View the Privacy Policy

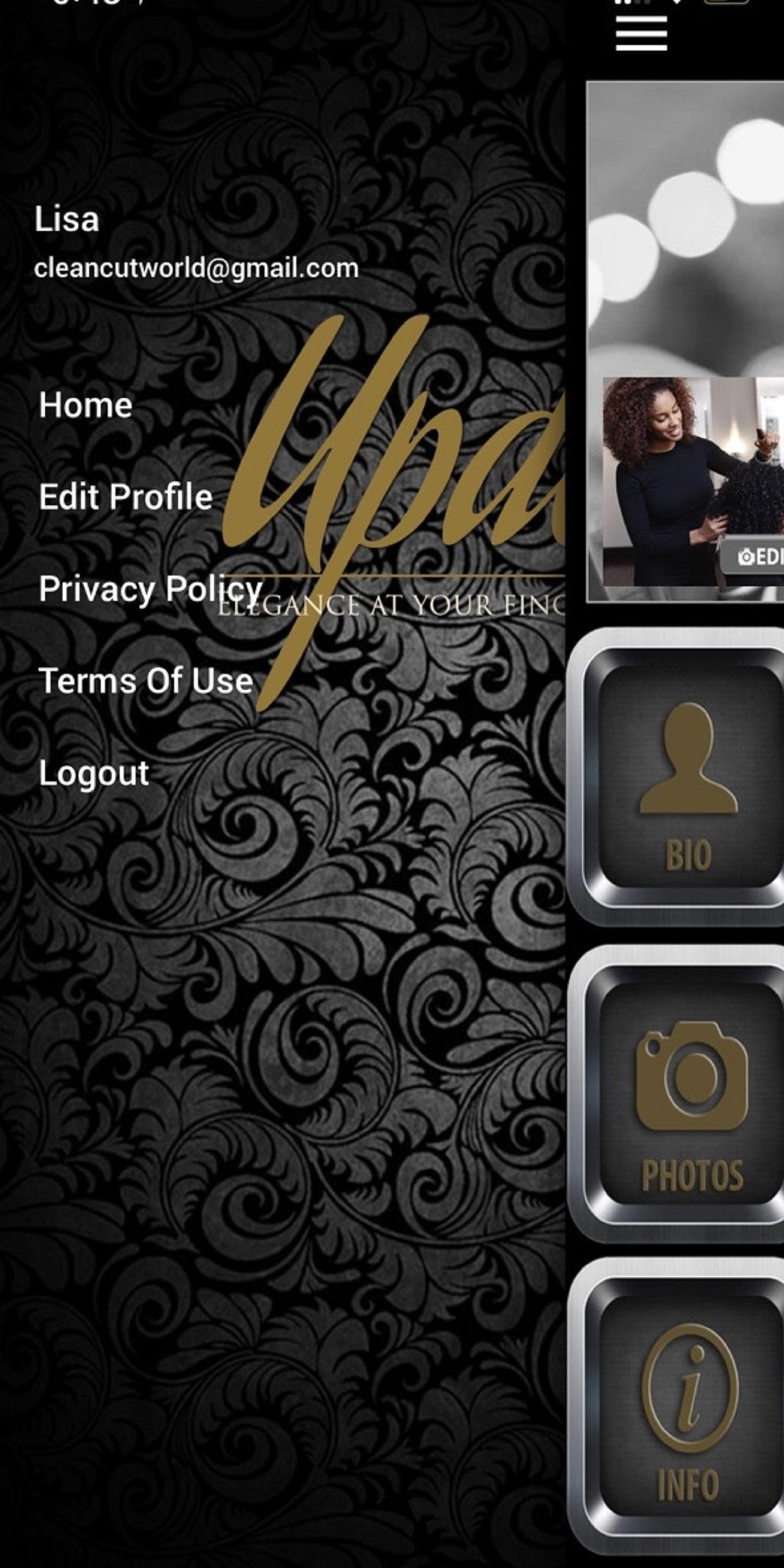click(150, 589)
